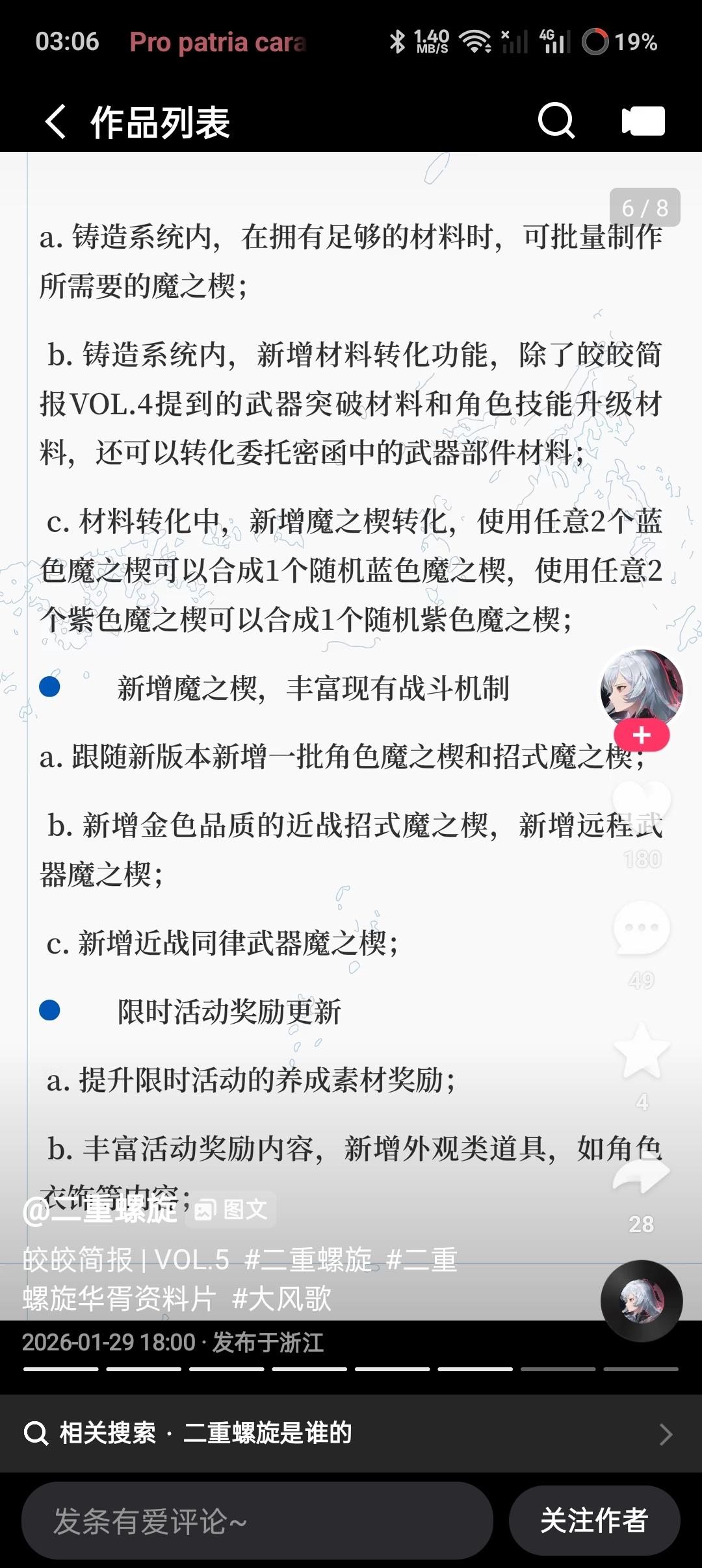Tap the camera icon in top bar
This screenshot has width=702, height=1568.
coord(643,121)
